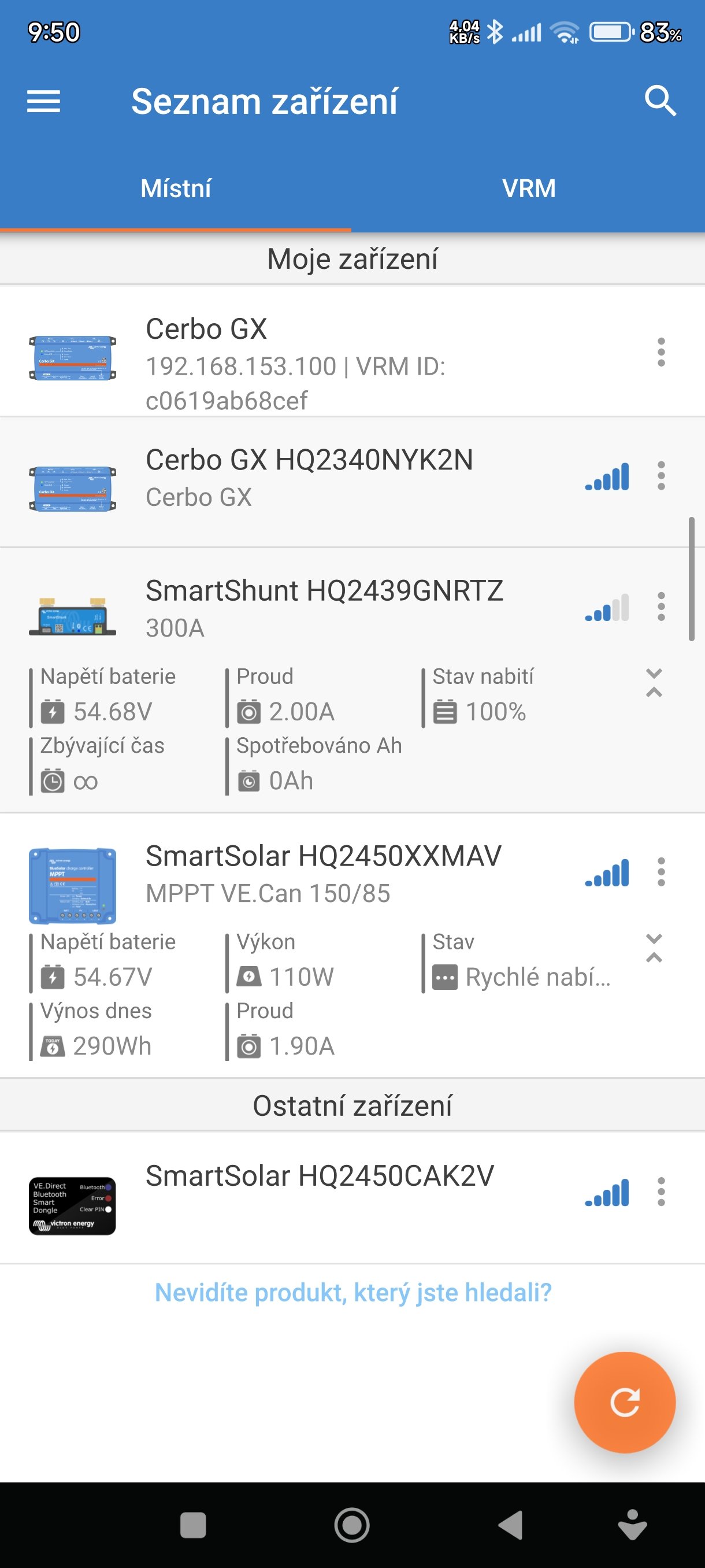
Task: Collapse SmartSolar HQ2450XXMAV readings chevron
Action: click(654, 948)
